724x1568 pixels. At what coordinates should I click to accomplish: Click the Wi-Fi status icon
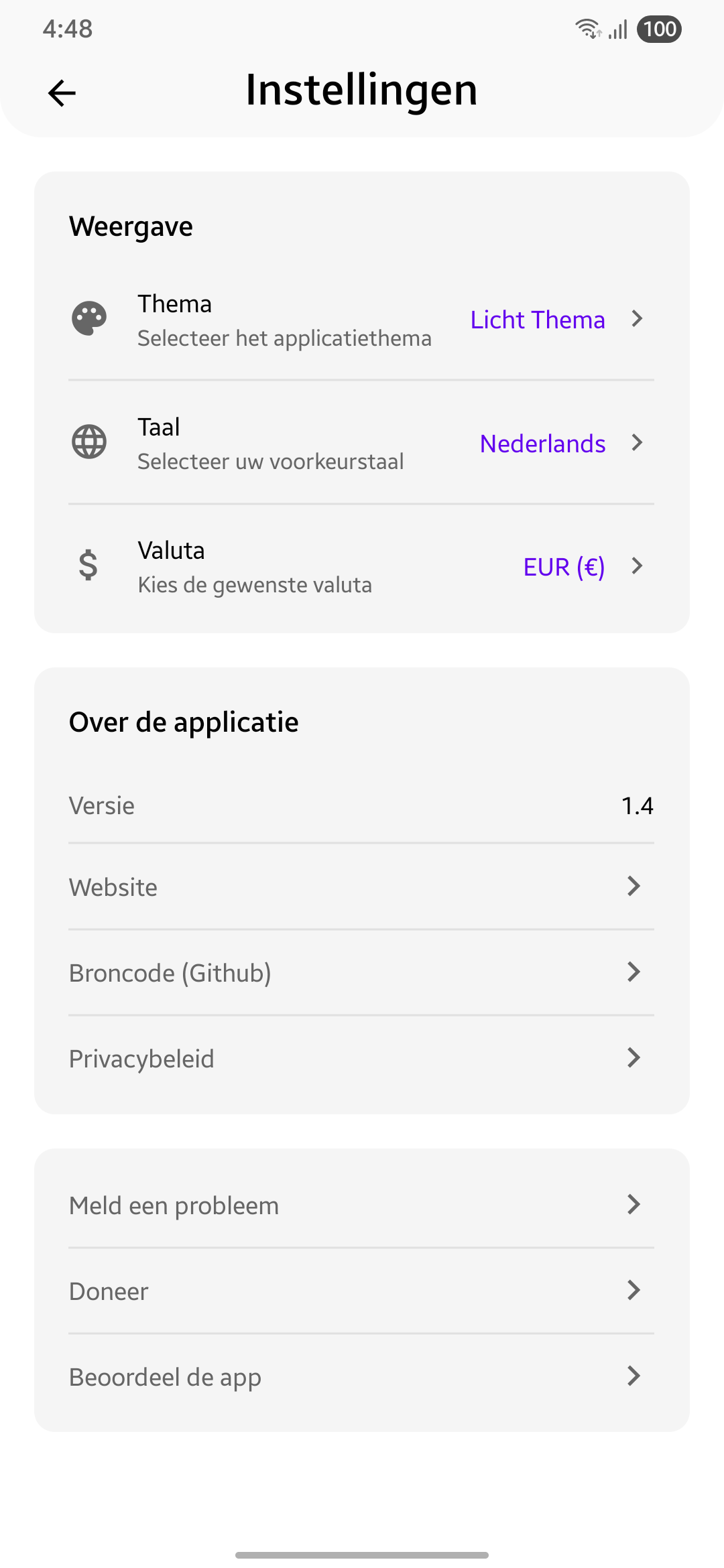(587, 28)
